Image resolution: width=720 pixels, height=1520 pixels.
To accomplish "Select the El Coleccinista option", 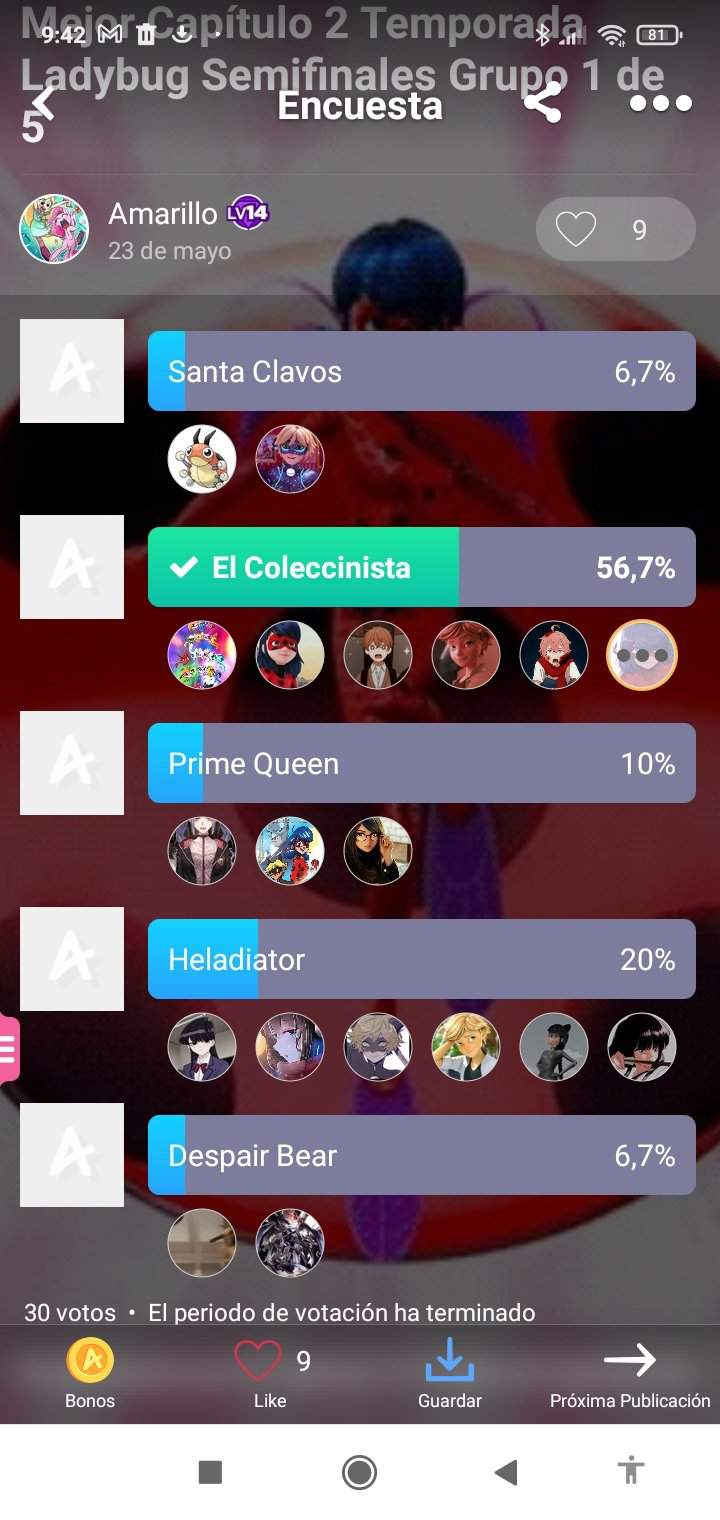I will pyautogui.click(x=421, y=567).
